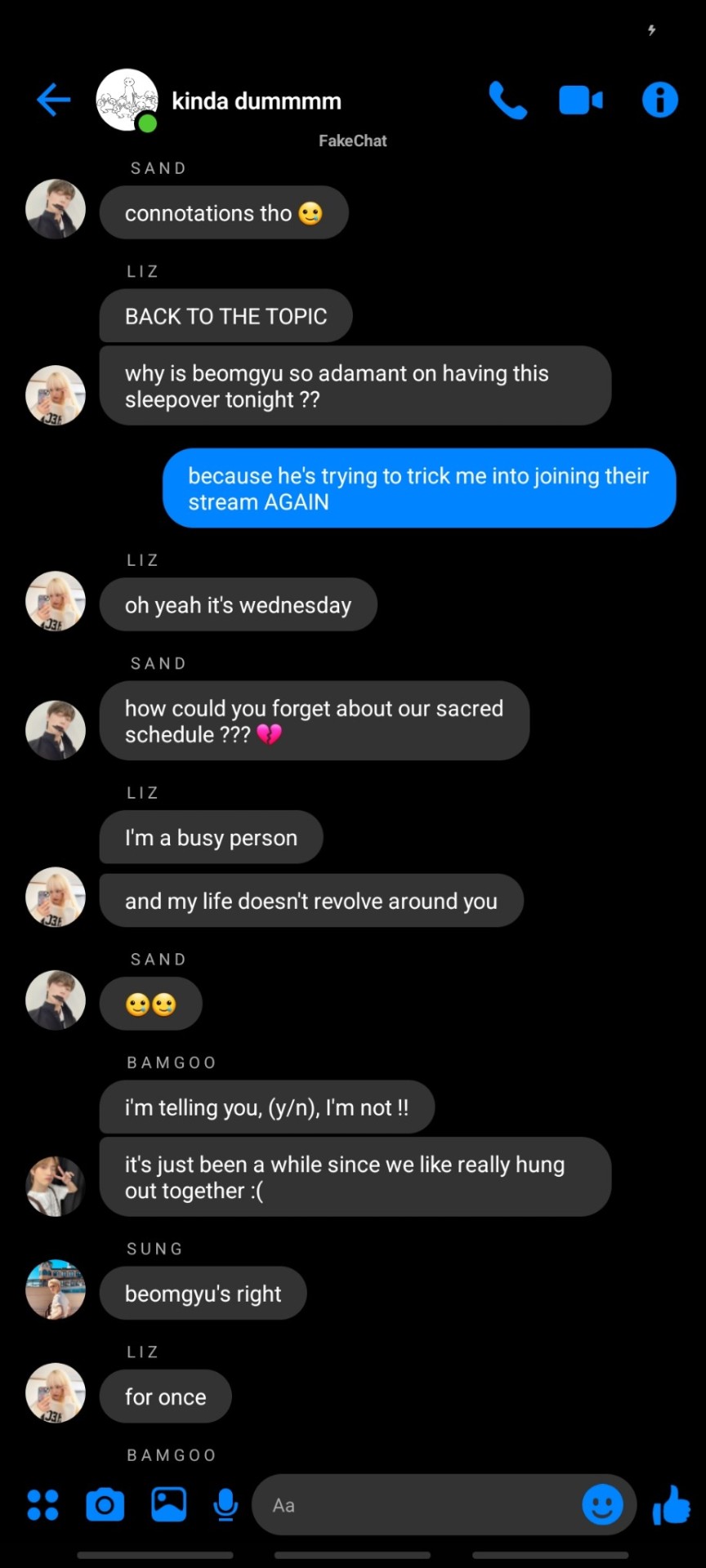Go back using the blue arrow
The image size is (706, 1568).
(x=54, y=100)
